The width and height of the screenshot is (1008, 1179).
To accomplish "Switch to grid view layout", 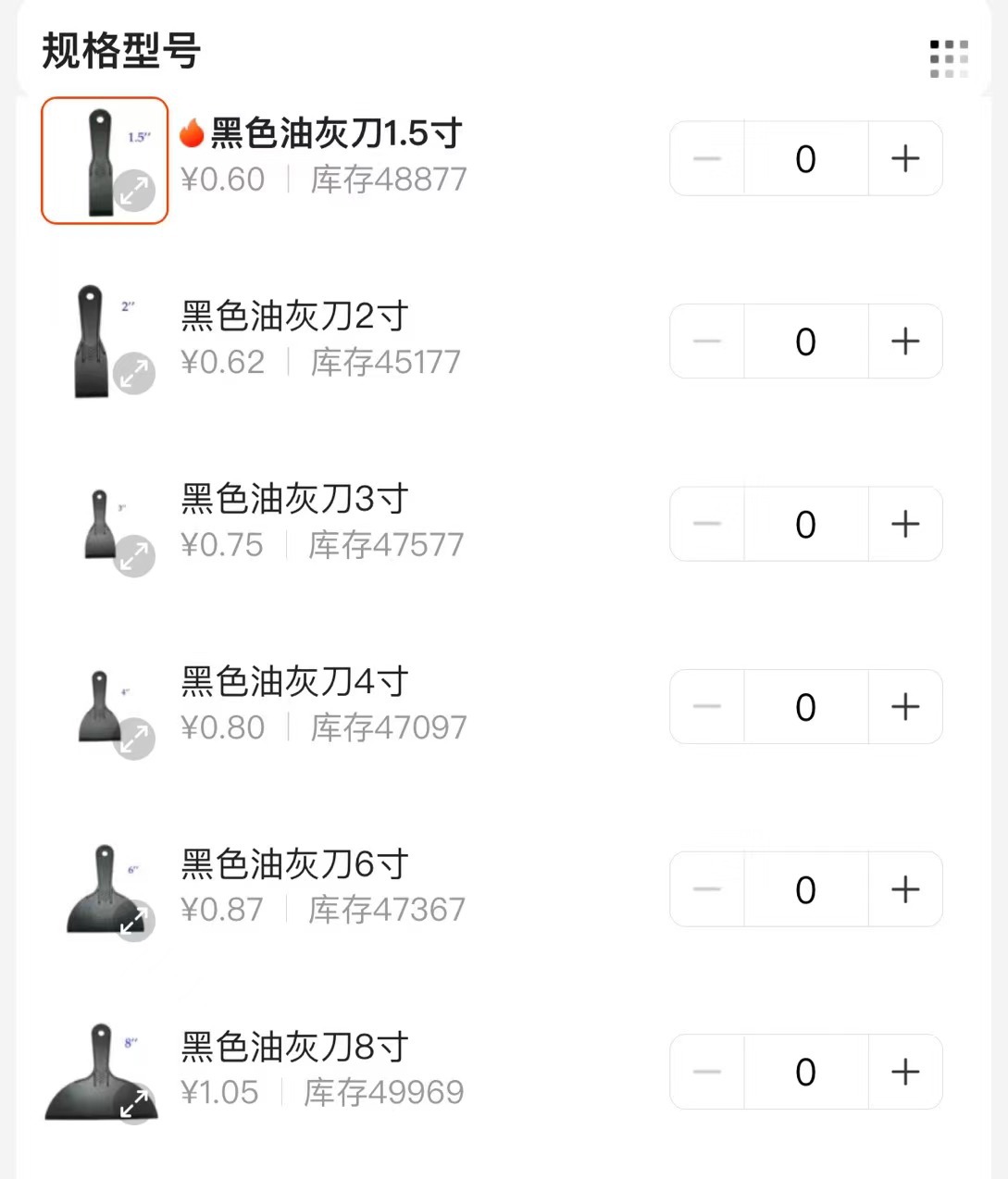I will tap(949, 58).
